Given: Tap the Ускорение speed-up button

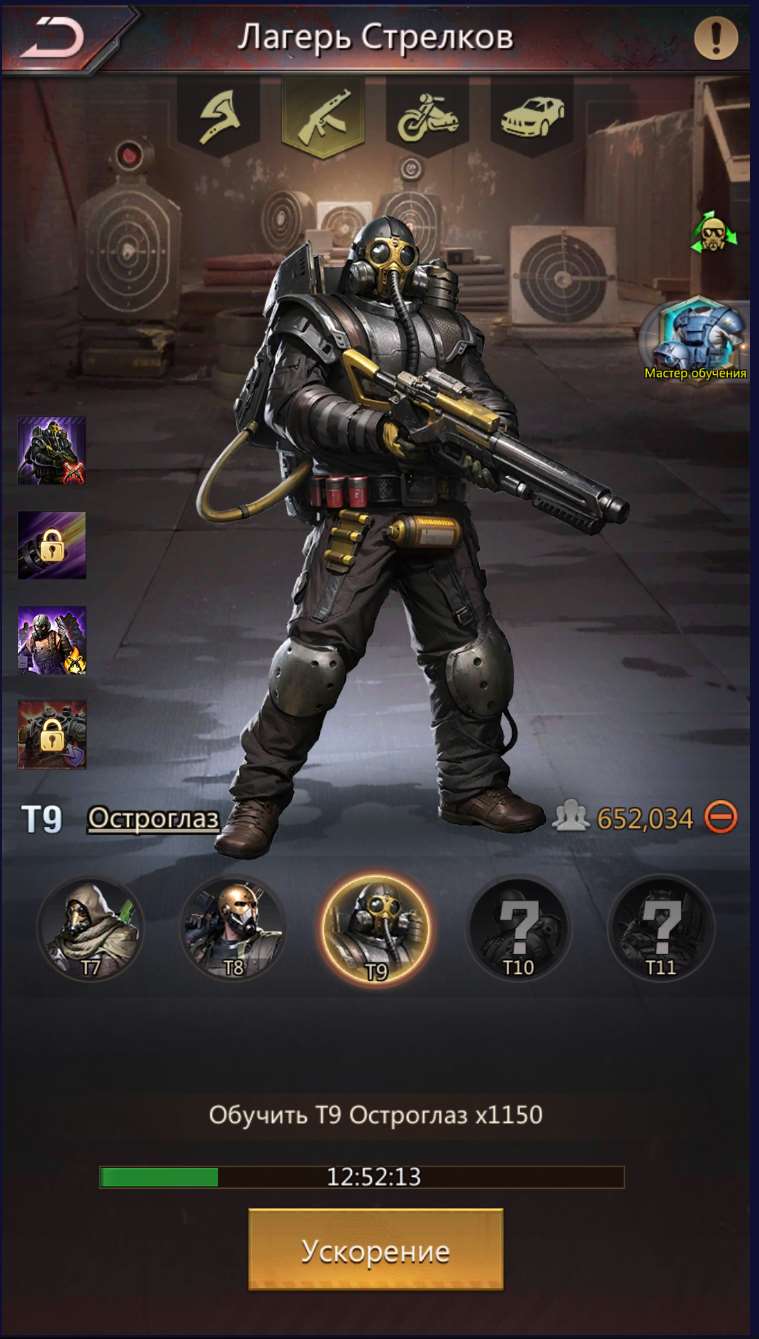Looking at the screenshot, I should (375, 1250).
